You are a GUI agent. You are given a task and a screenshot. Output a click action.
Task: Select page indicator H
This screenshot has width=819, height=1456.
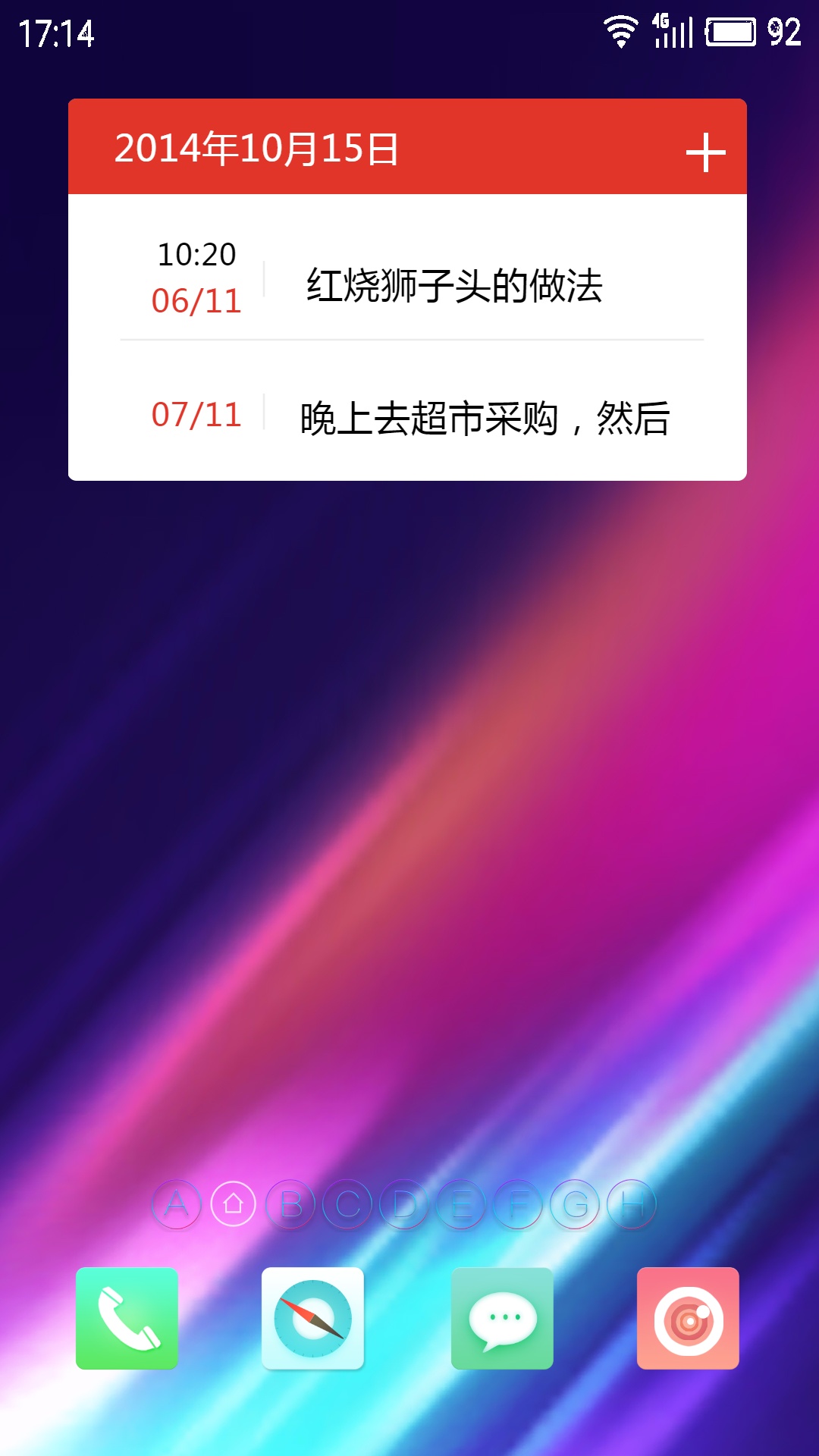coord(632,1203)
